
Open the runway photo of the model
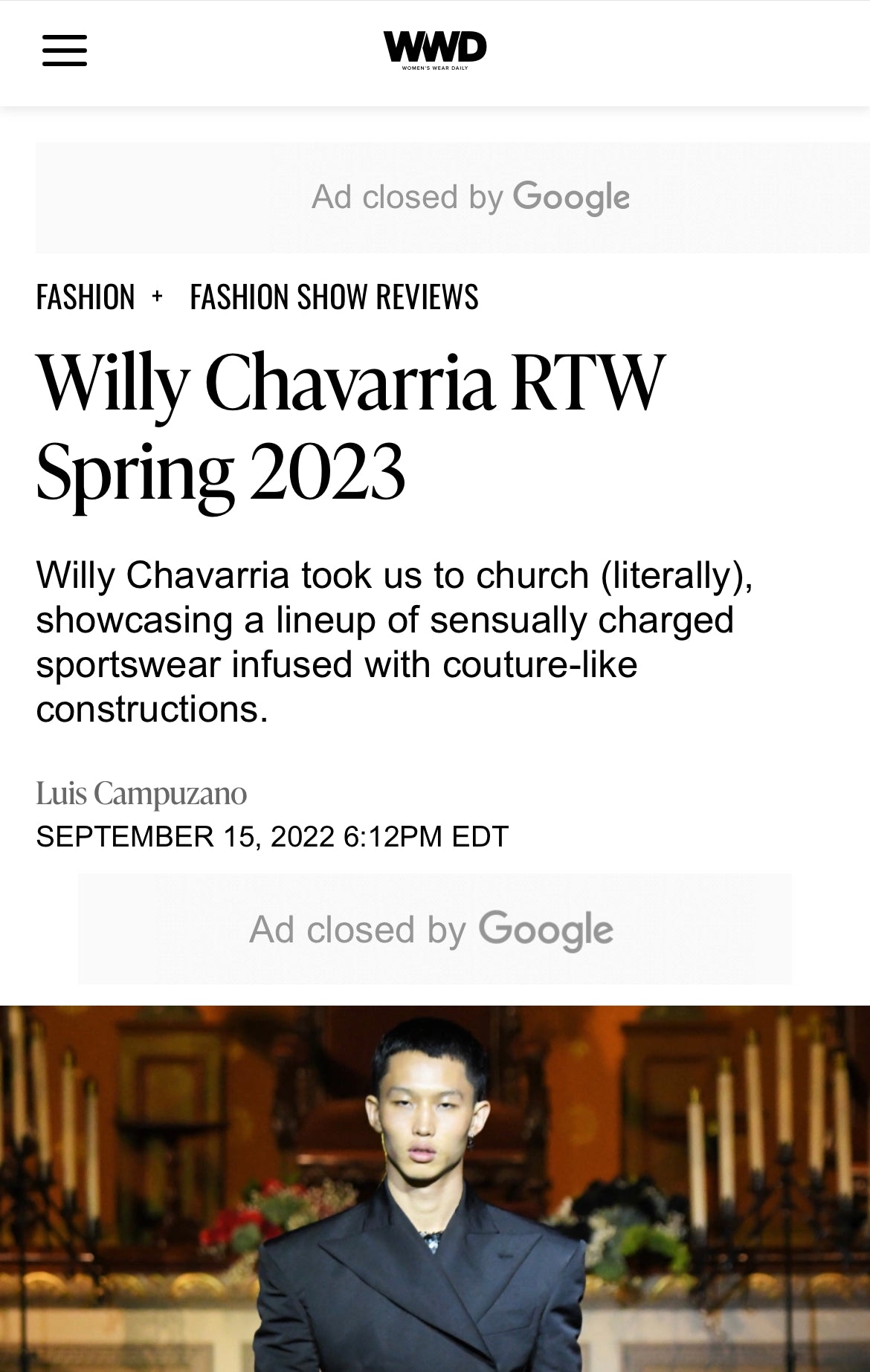435,1188
